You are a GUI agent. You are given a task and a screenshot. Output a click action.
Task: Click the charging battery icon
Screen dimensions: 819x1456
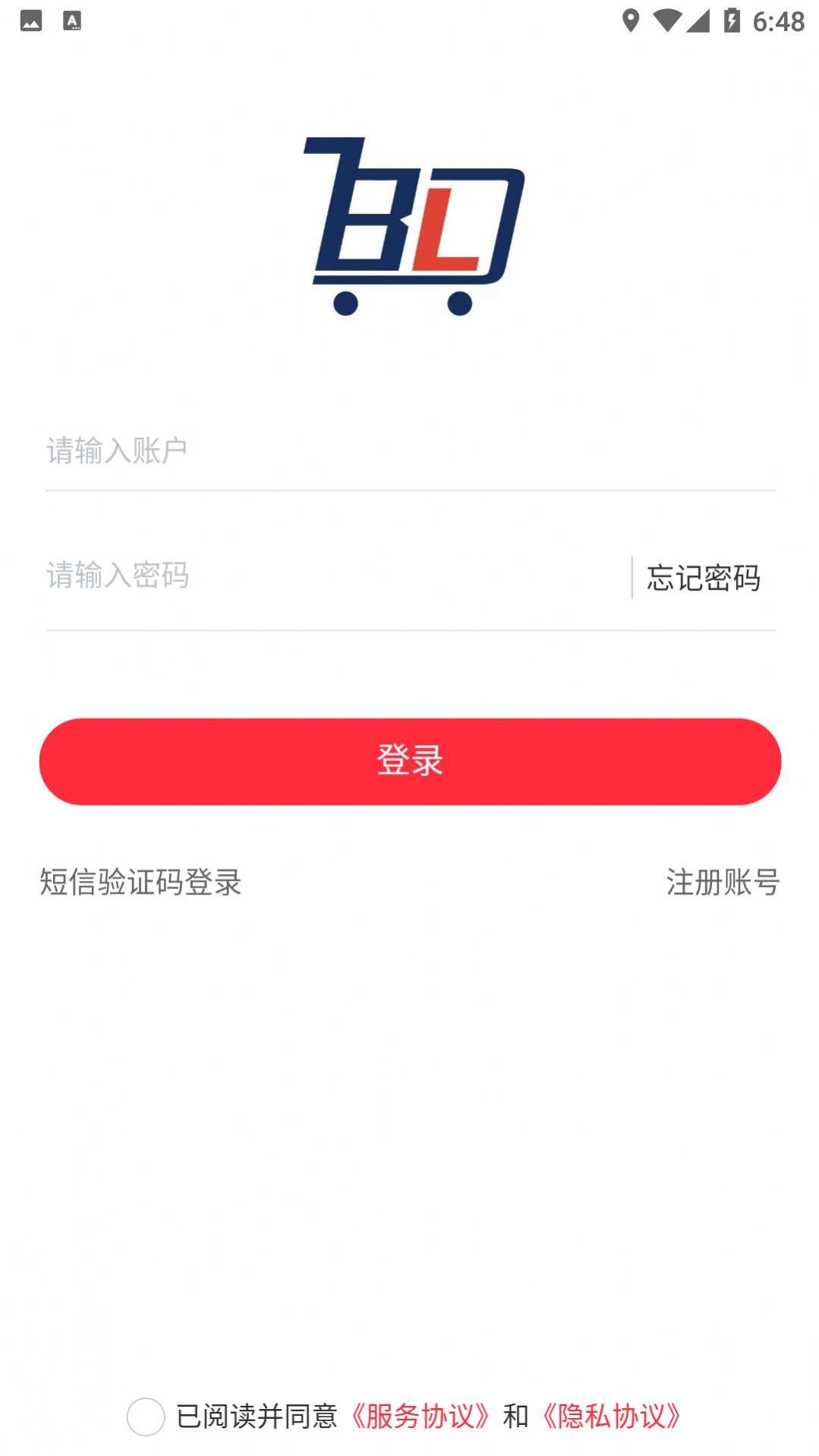(x=731, y=20)
